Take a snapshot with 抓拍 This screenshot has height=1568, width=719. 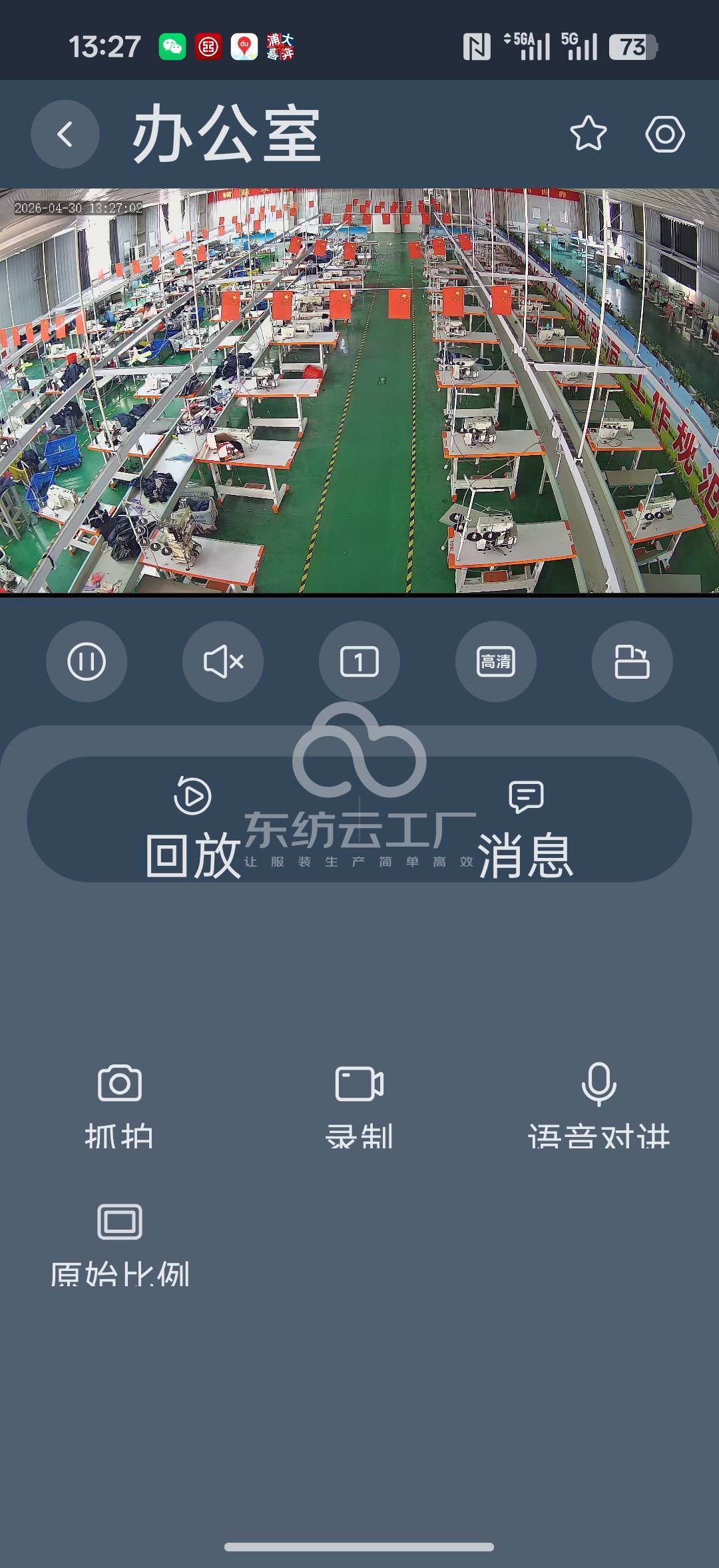(120, 1106)
